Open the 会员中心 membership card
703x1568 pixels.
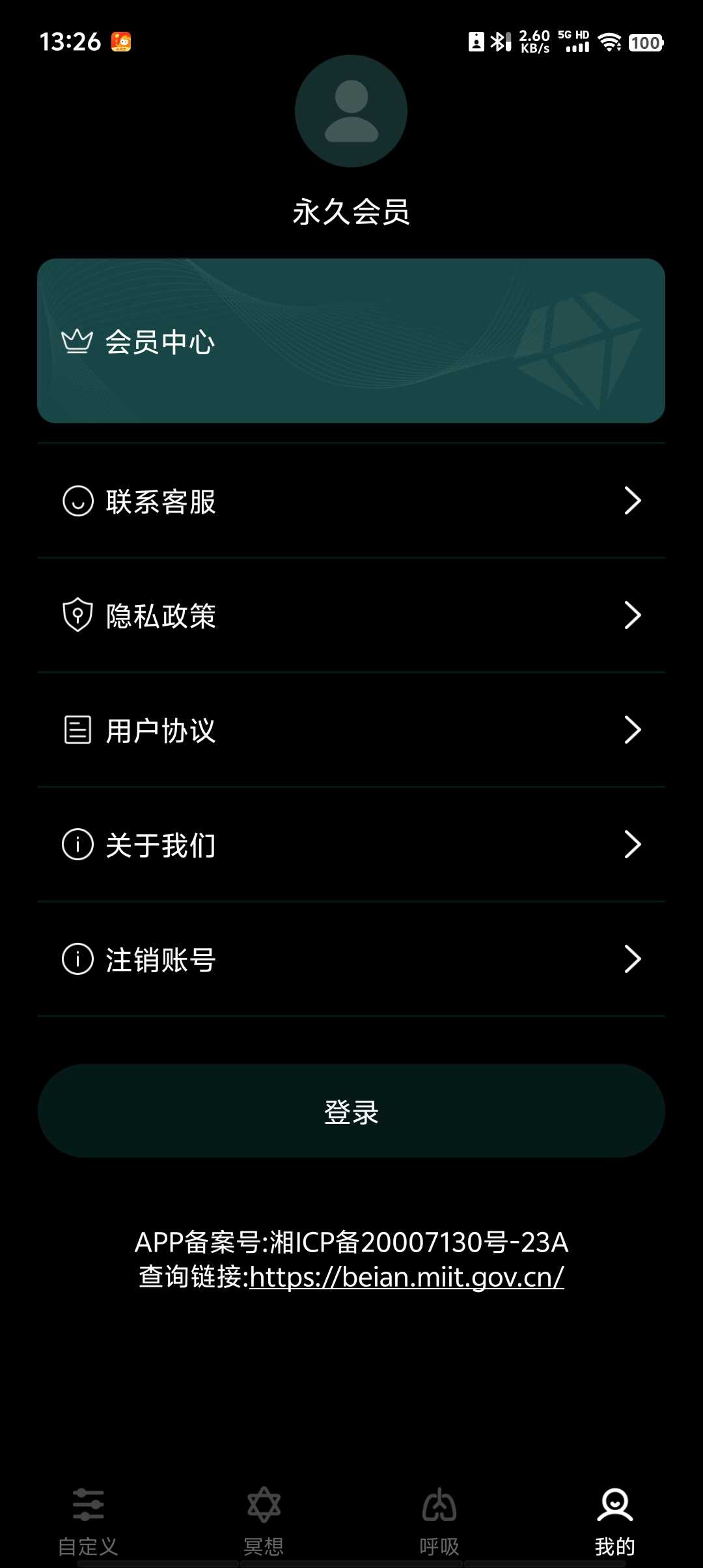[351, 341]
